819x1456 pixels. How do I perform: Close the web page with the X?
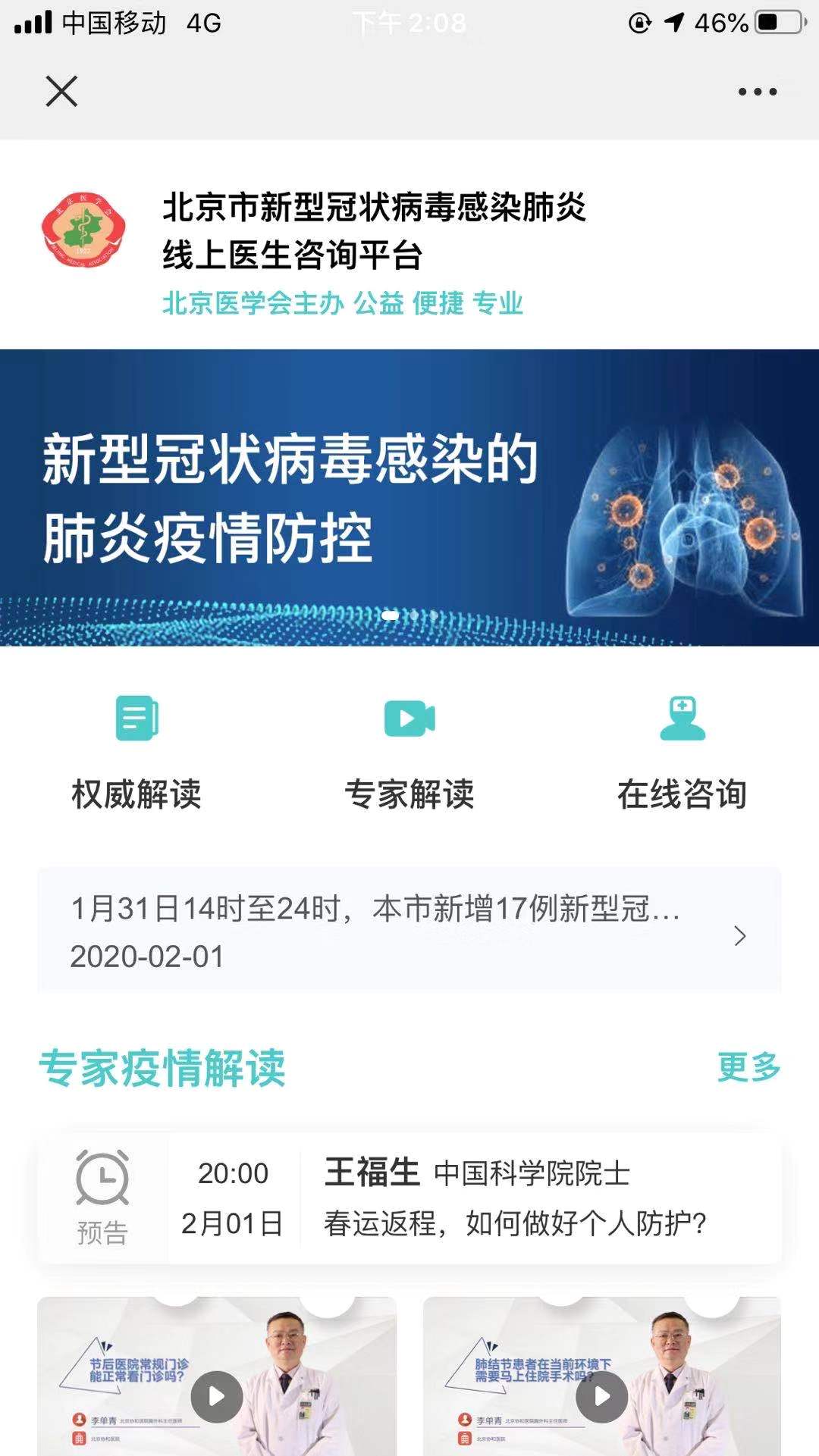(61, 92)
